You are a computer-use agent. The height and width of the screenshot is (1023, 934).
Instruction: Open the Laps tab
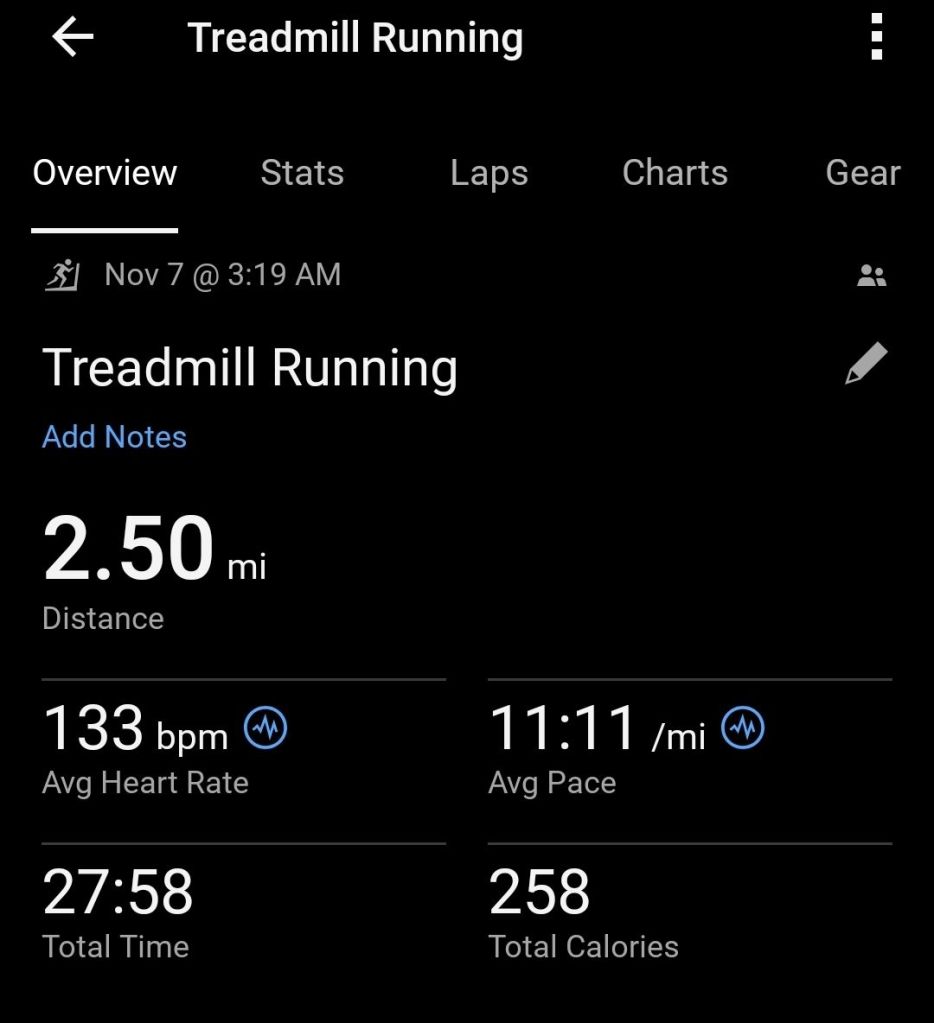click(489, 173)
